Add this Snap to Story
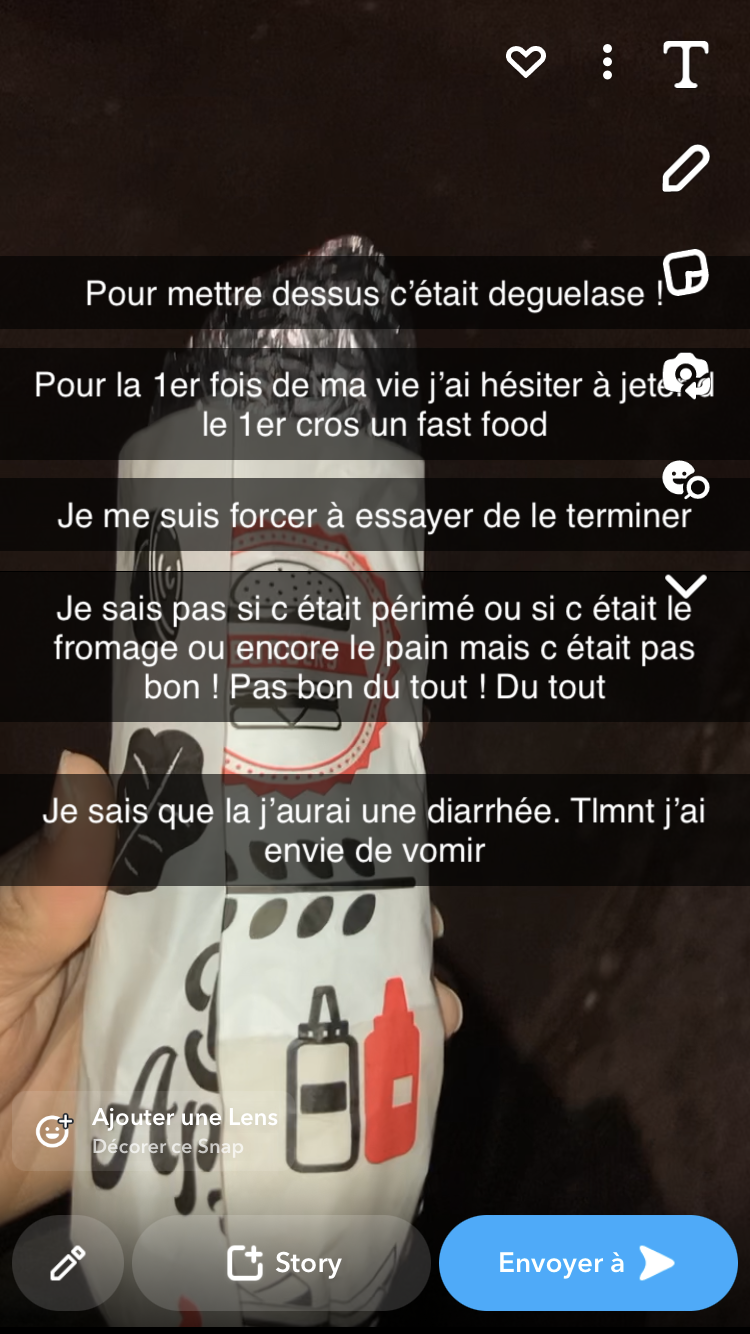The image size is (750, 1334). (x=282, y=1263)
